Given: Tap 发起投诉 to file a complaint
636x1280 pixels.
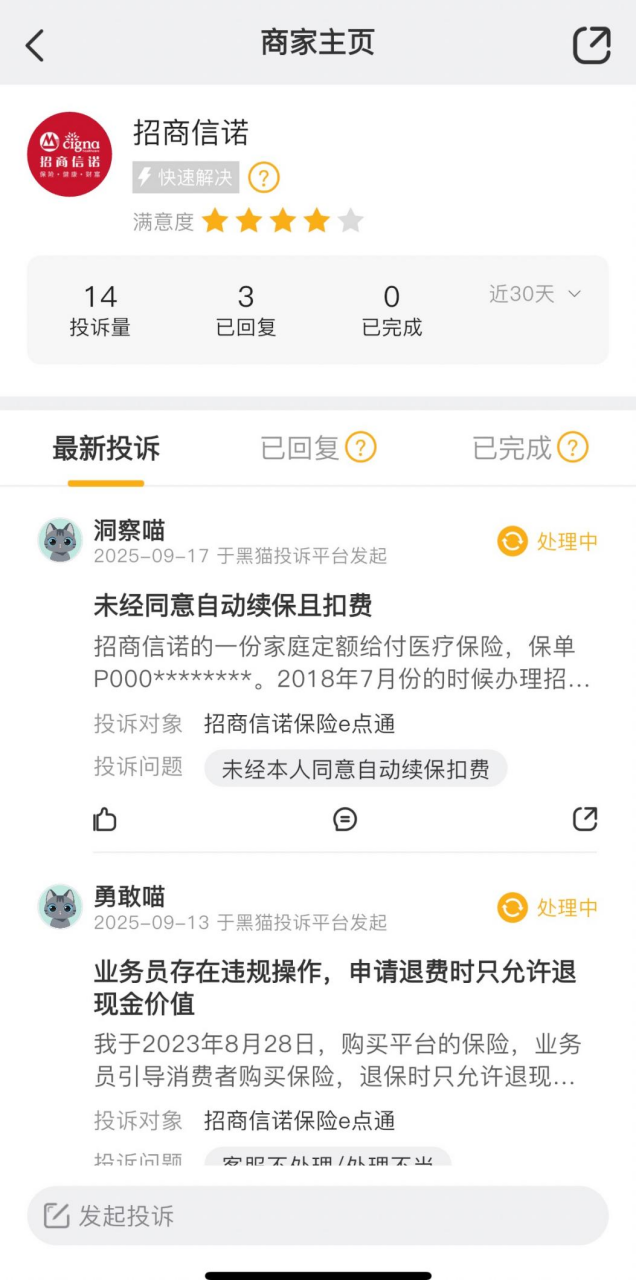Looking at the screenshot, I should pyautogui.click(x=317, y=1216).
